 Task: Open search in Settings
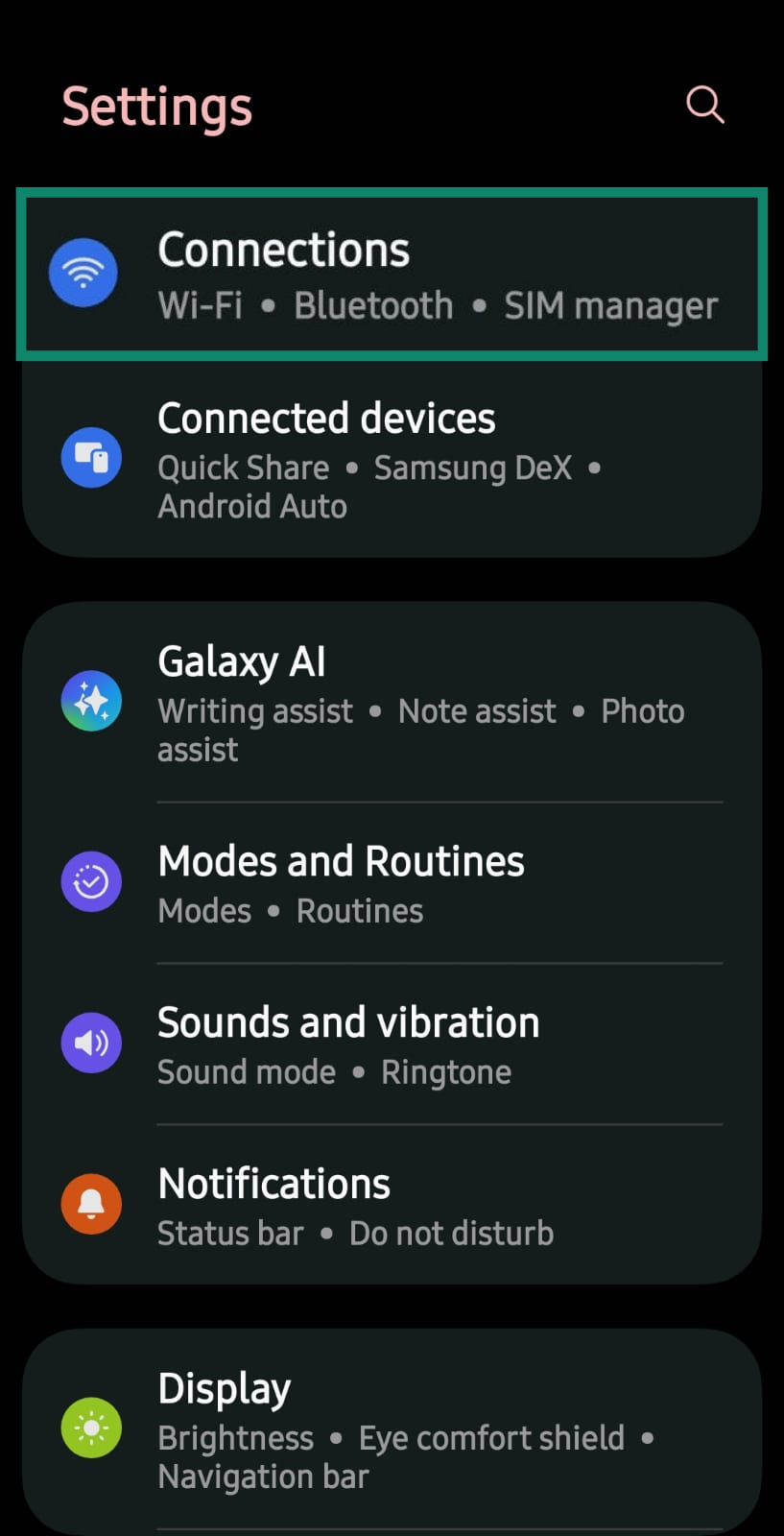(704, 106)
